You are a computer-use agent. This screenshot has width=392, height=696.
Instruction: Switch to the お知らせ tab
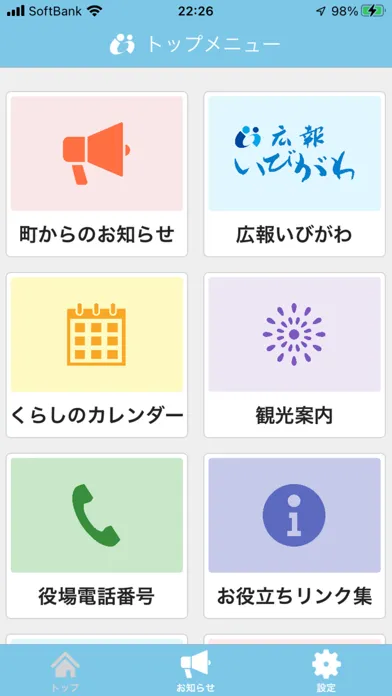[196, 671]
